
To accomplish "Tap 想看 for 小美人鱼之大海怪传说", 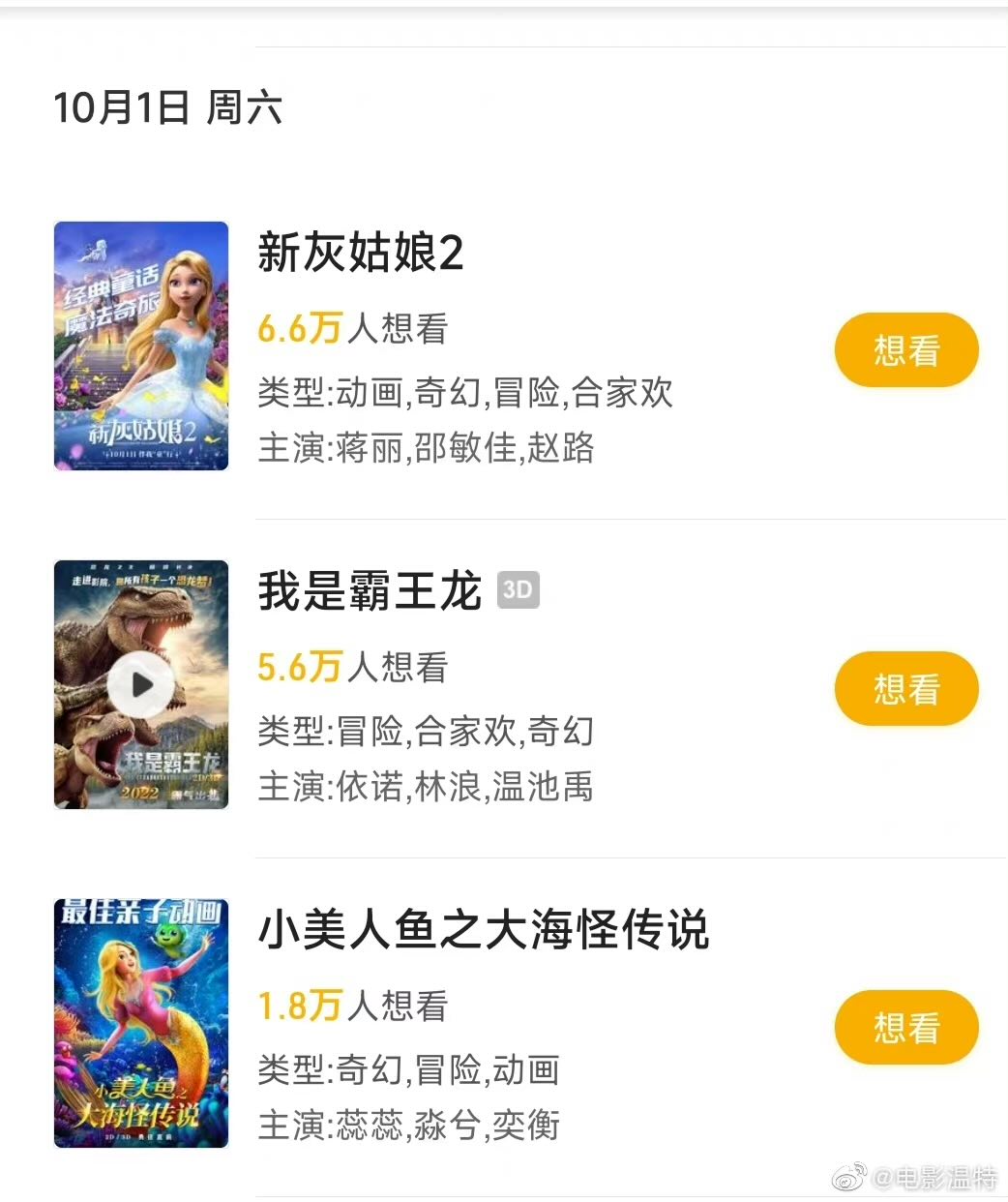I will 906,1028.
